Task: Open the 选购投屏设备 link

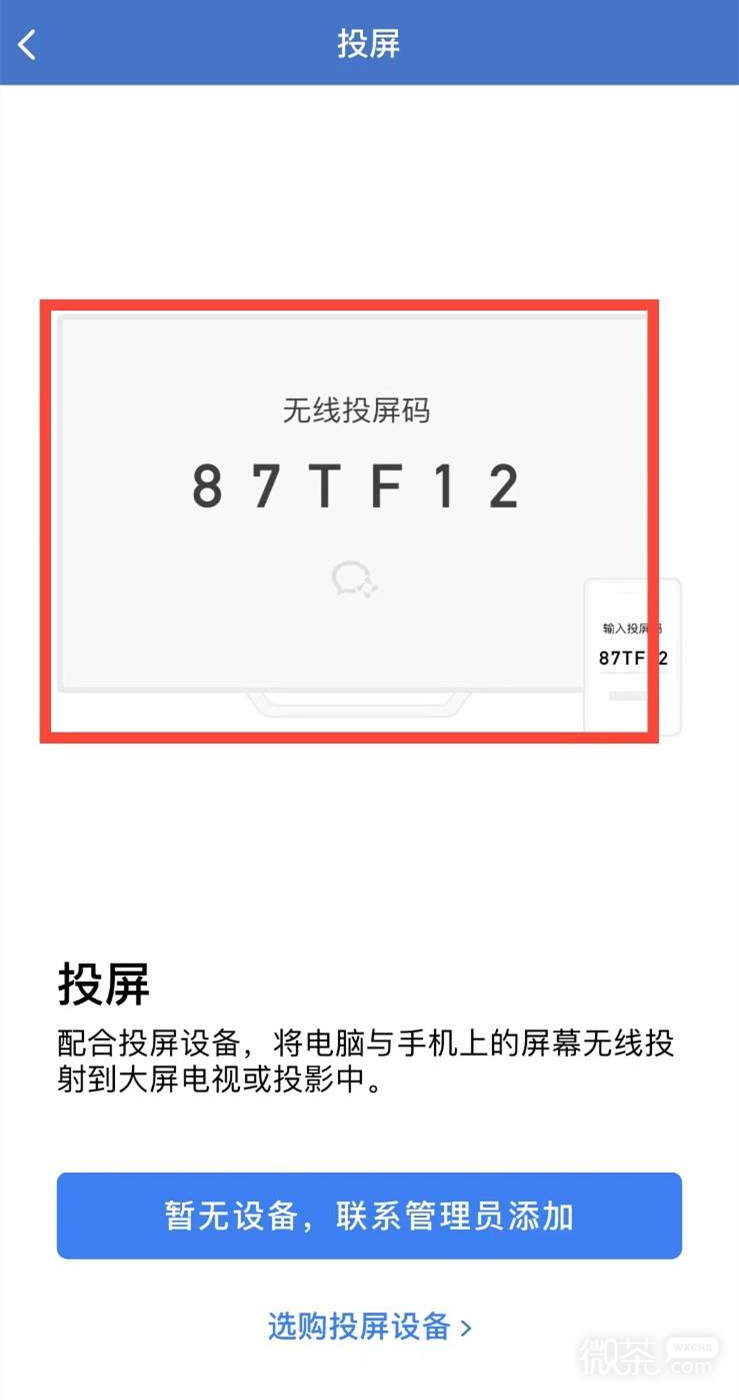Action: tap(369, 1327)
